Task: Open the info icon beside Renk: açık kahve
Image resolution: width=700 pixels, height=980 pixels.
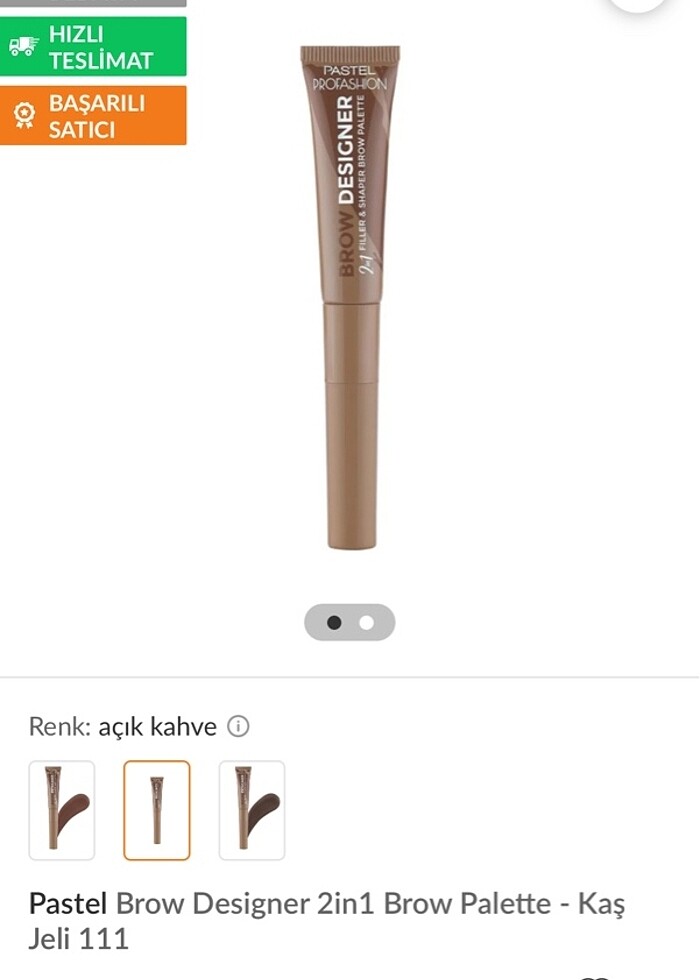Action: pos(239,727)
